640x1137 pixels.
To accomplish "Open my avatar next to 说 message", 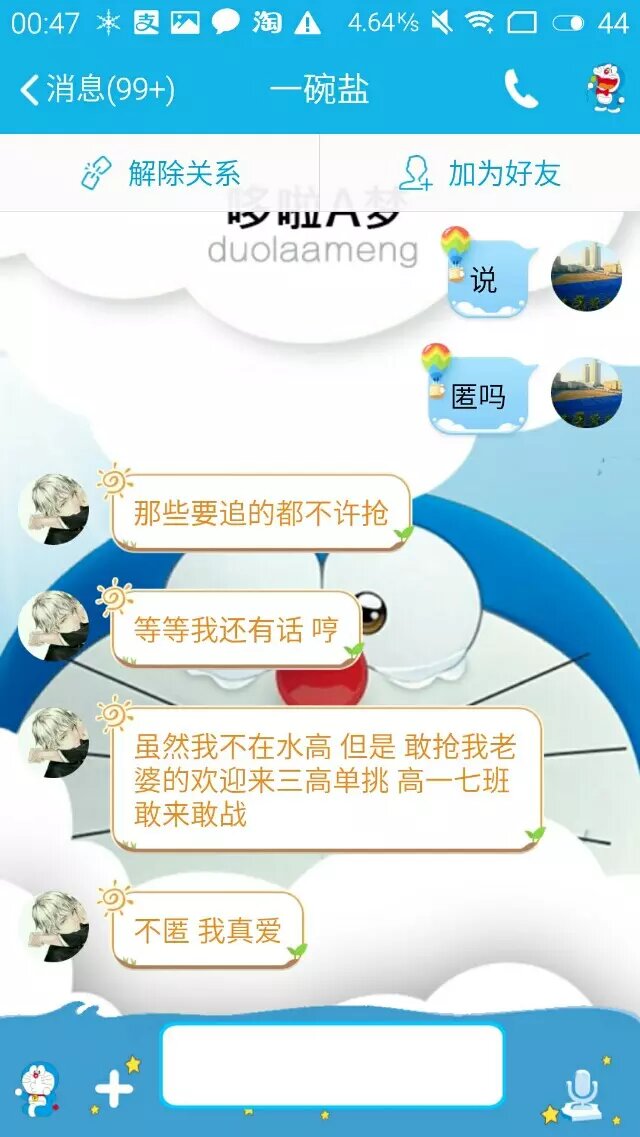I will (x=586, y=276).
